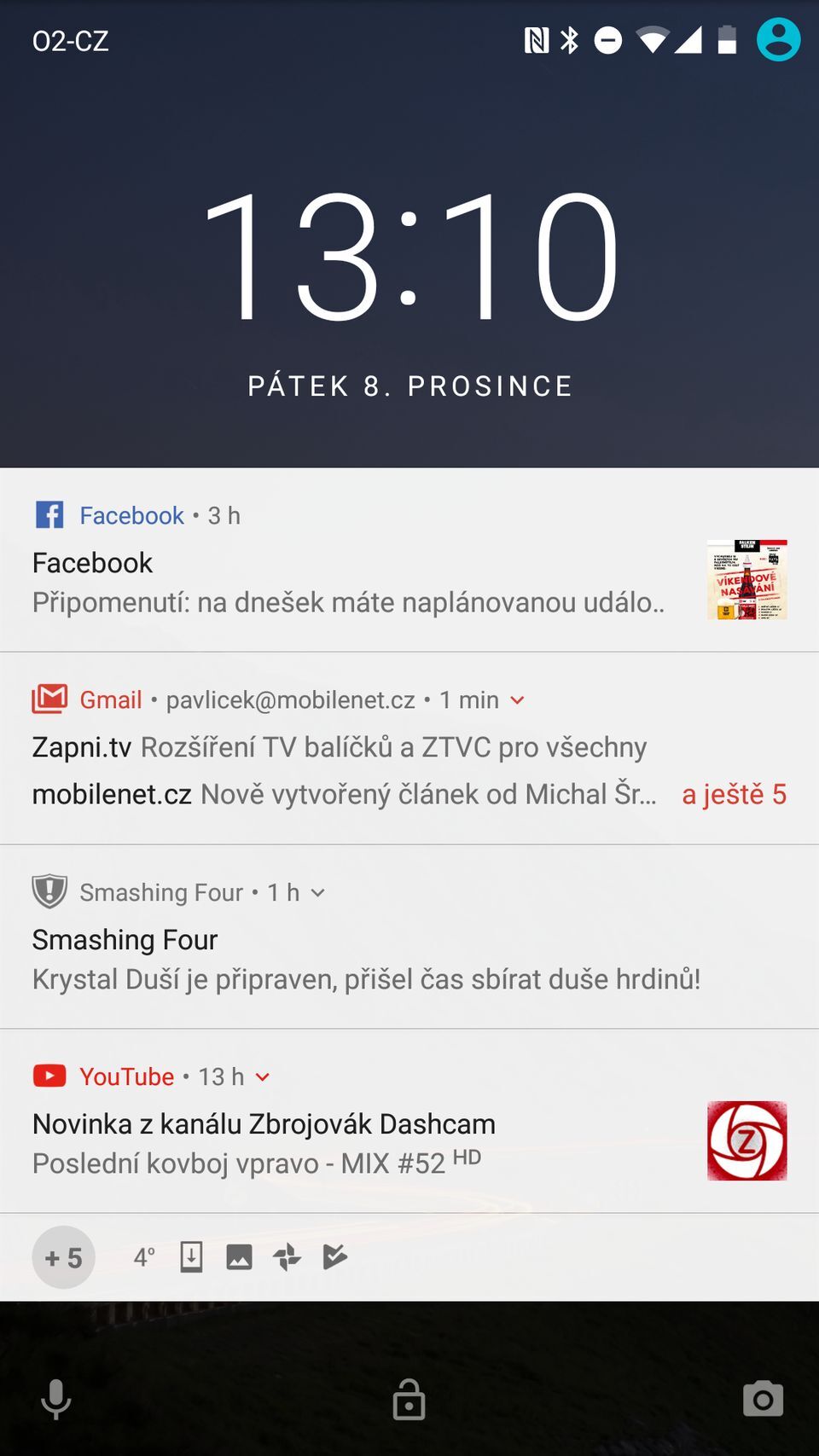Image resolution: width=819 pixels, height=1456 pixels.
Task: Open the camera shortcut icon
Action: 763,1399
